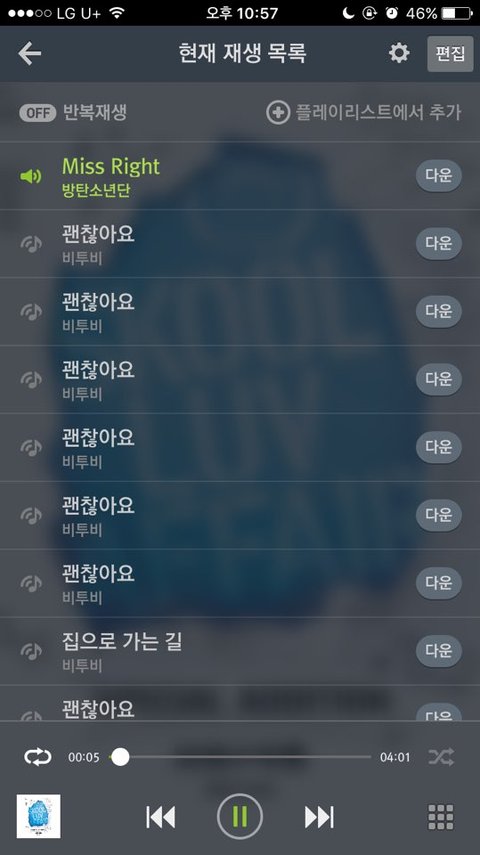Select the Miss Right track row
The height and width of the screenshot is (855, 480).
point(240,176)
